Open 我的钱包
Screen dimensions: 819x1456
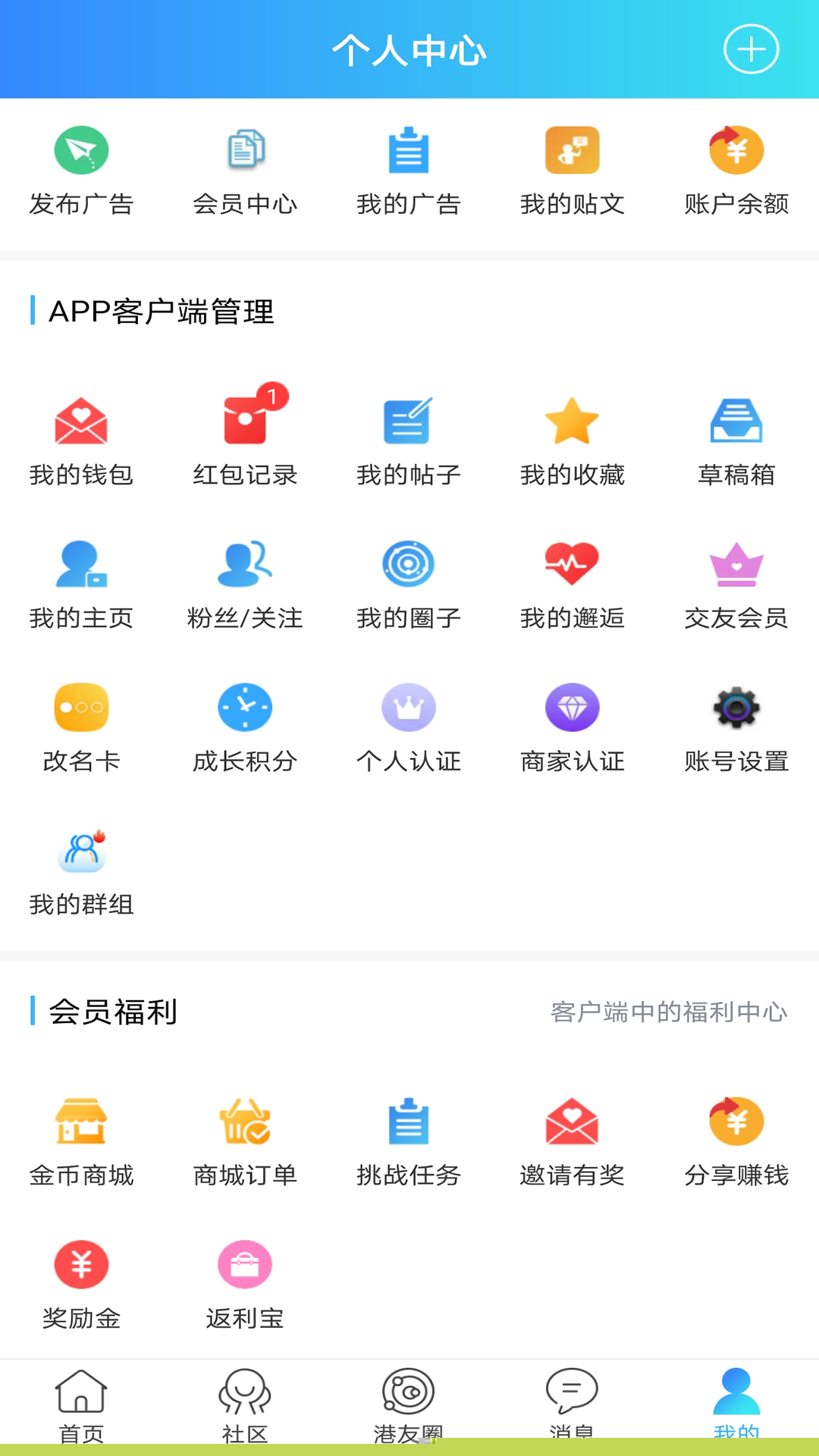81,441
